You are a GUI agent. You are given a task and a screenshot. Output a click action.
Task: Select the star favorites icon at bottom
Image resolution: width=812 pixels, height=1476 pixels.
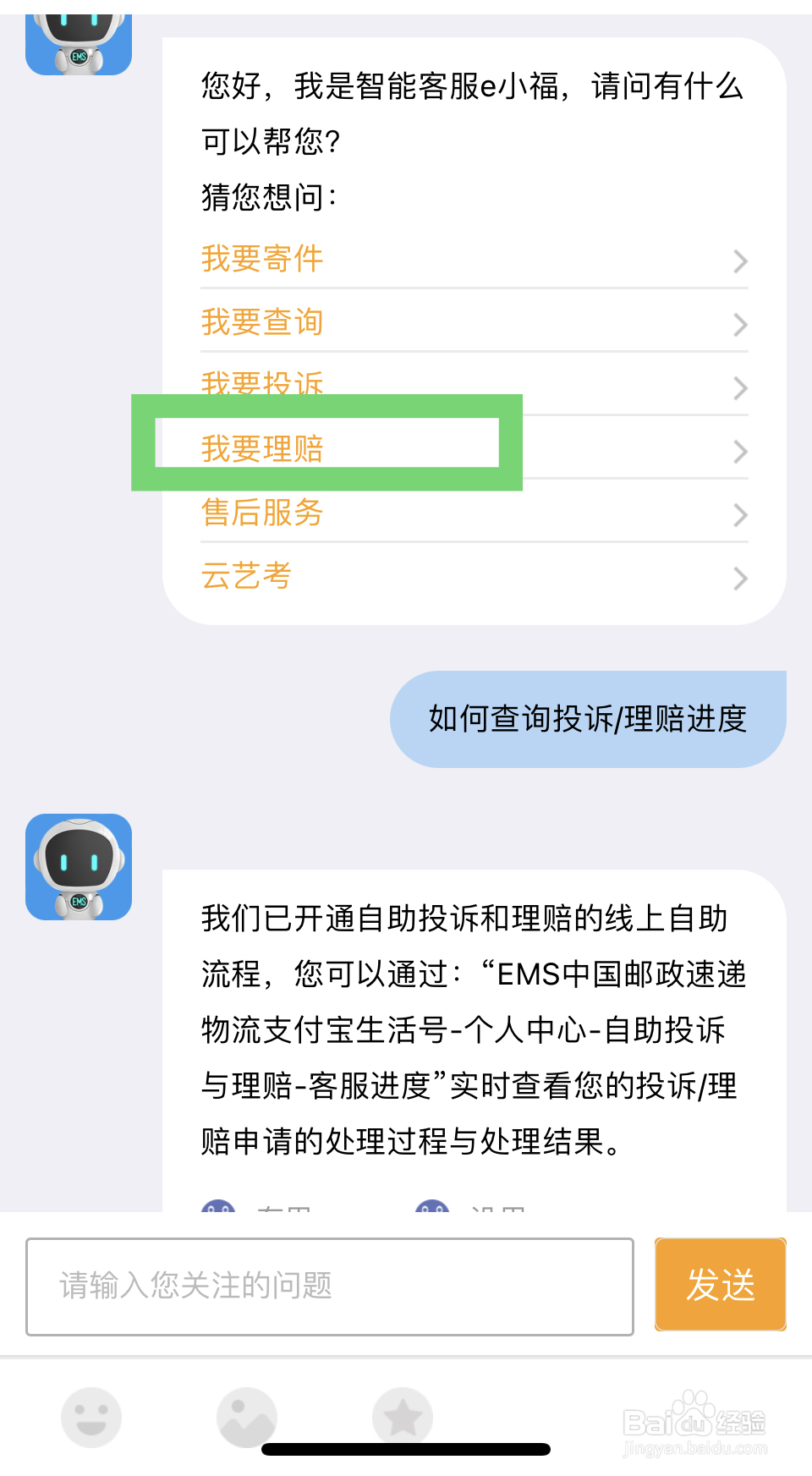tap(403, 1417)
